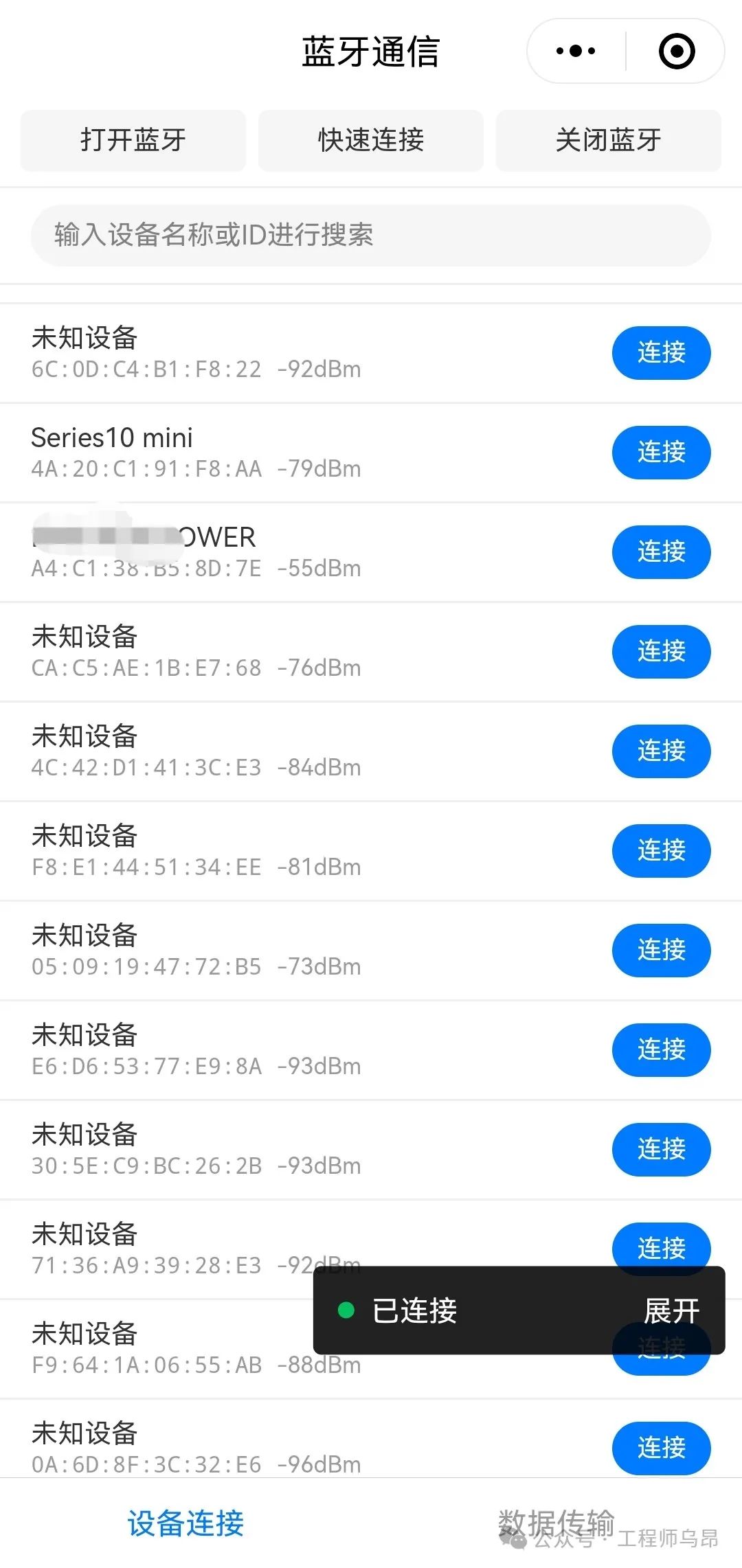Screen dimensions: 742x1568
Task: Connect to device CA:C5:AE:1B:E7:68
Action: pyautogui.click(x=661, y=652)
